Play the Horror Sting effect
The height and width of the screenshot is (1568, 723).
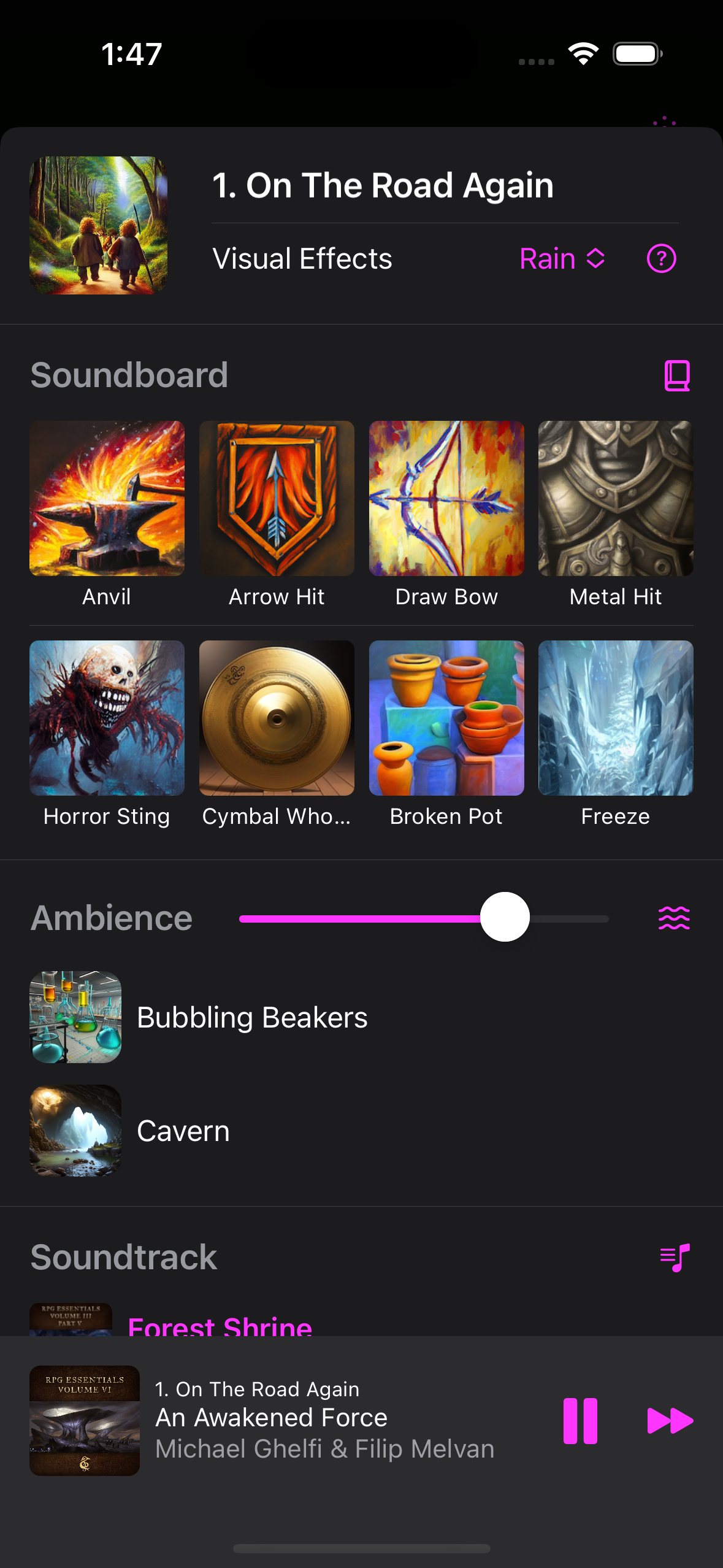(x=107, y=718)
